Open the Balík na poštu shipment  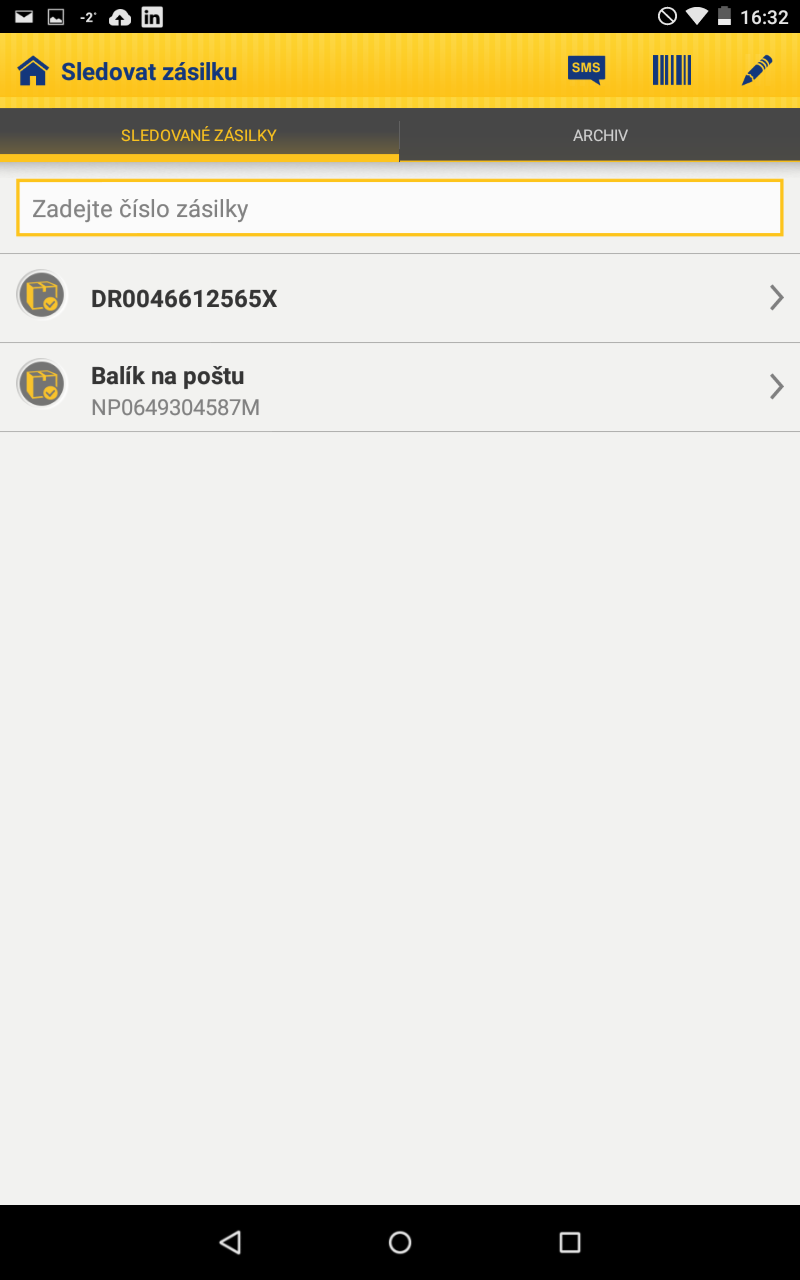click(x=400, y=387)
